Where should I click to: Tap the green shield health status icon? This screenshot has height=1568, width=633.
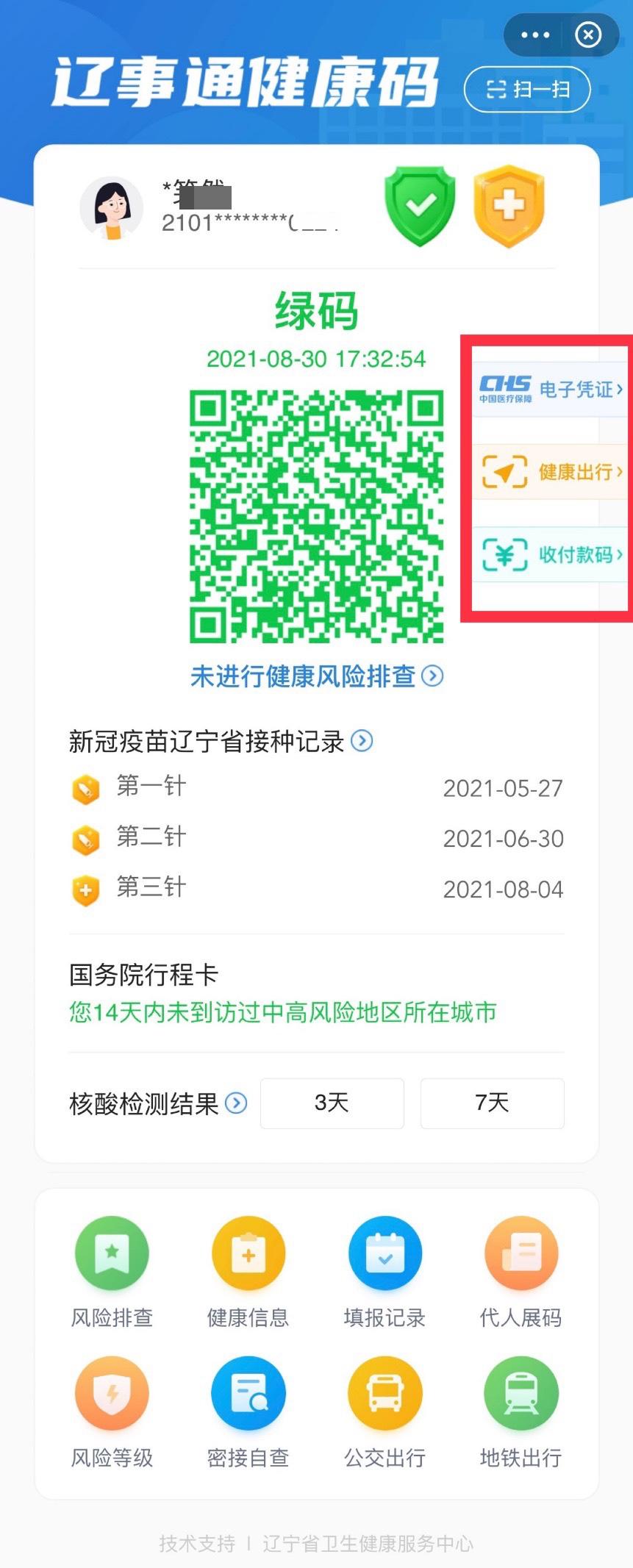tap(420, 206)
